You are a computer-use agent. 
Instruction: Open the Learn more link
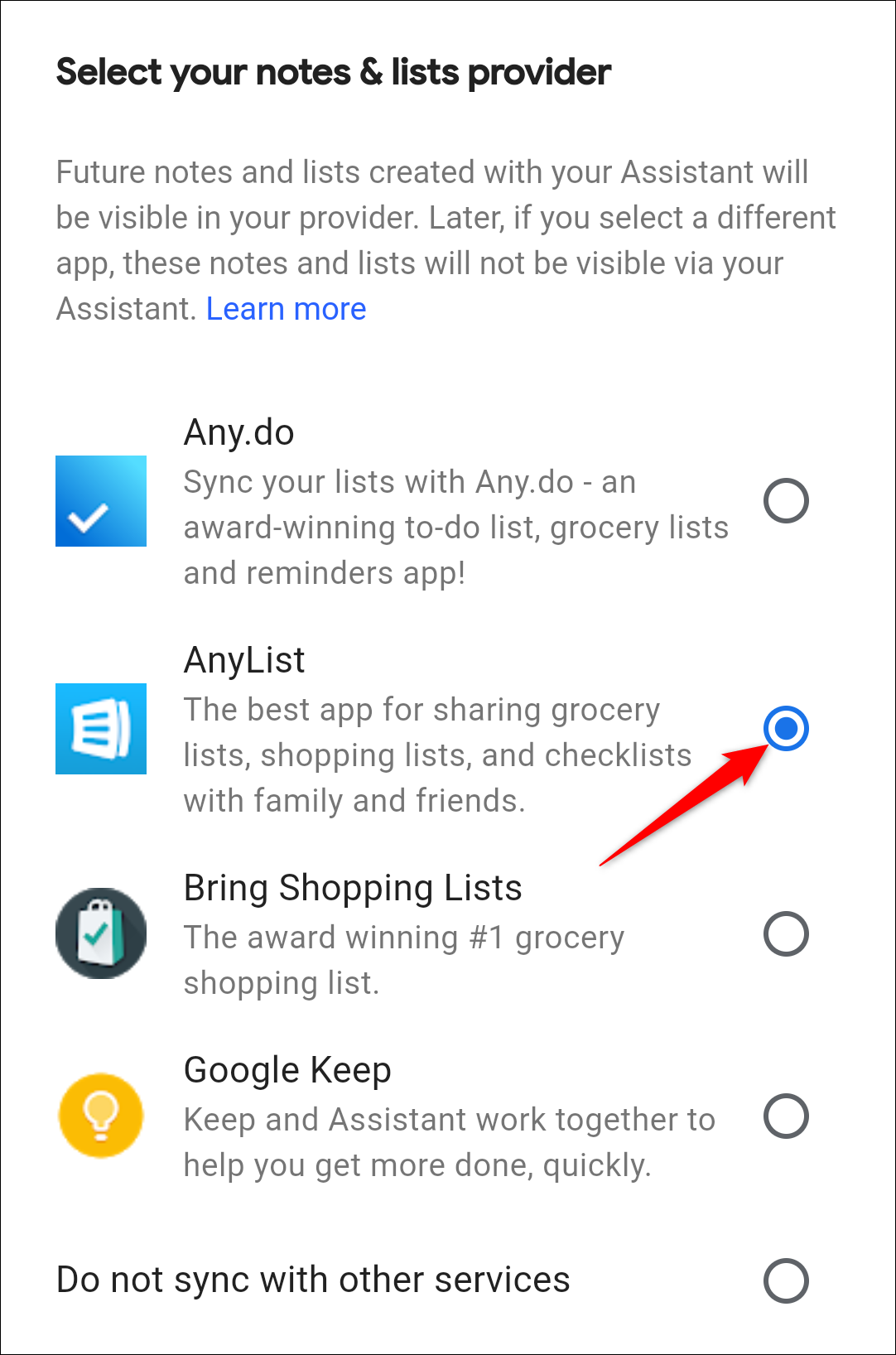click(287, 308)
